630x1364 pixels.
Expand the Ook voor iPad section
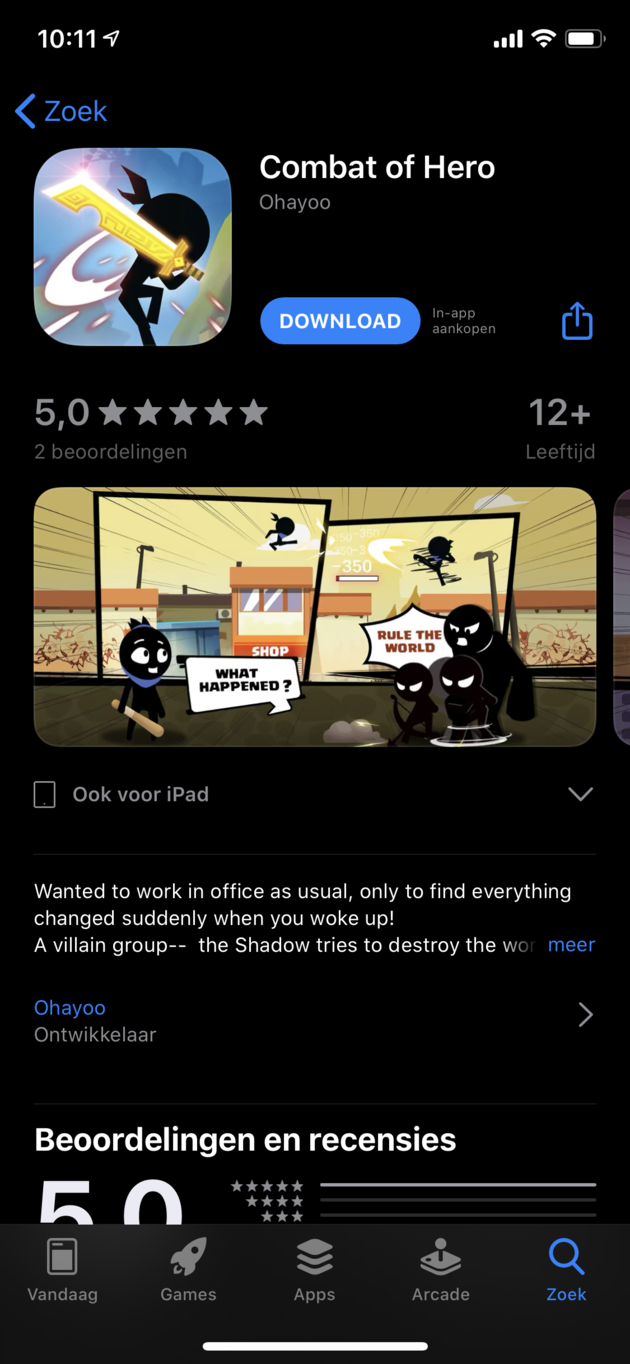pos(580,794)
